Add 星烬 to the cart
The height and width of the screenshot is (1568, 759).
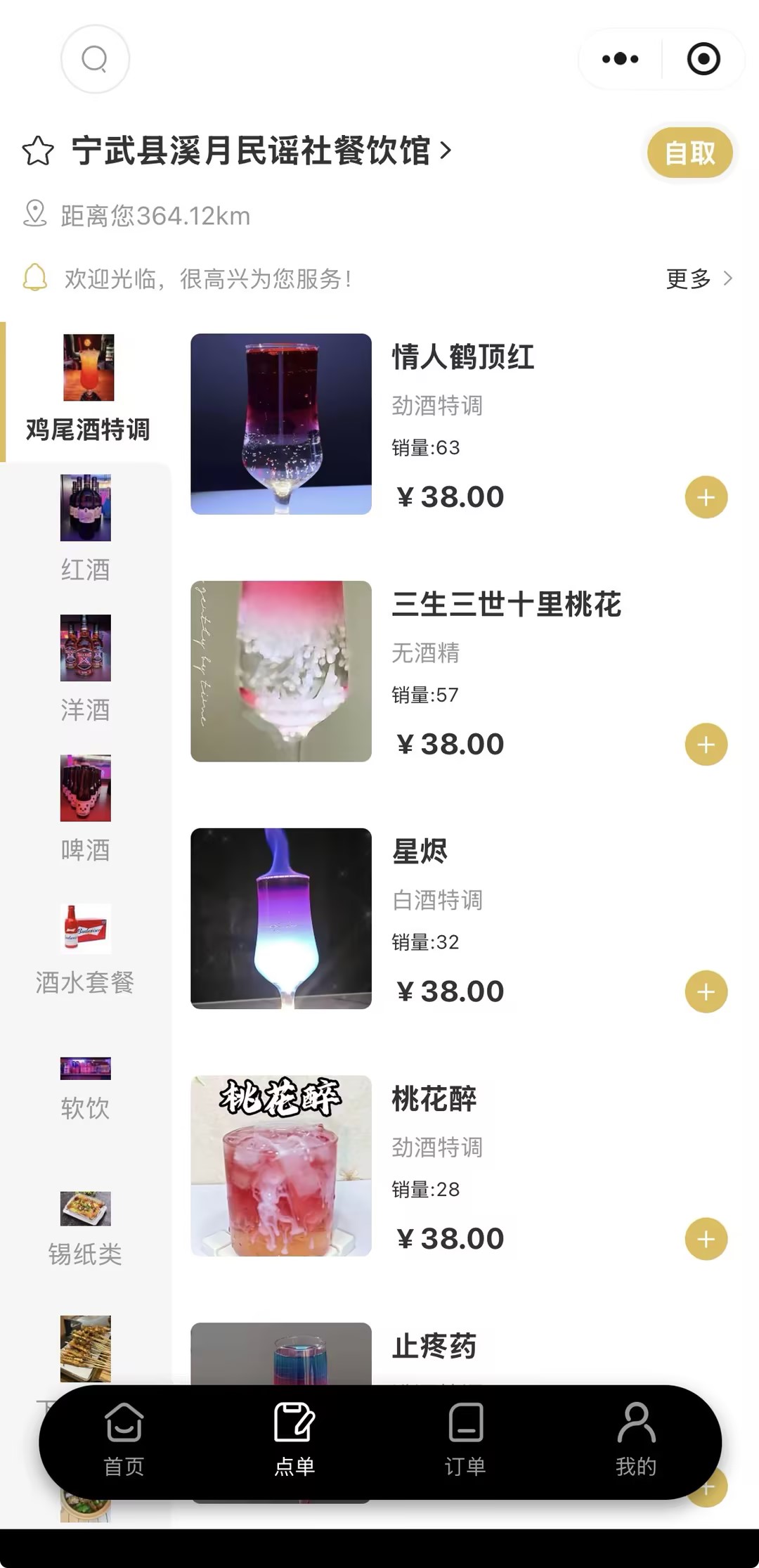[706, 992]
